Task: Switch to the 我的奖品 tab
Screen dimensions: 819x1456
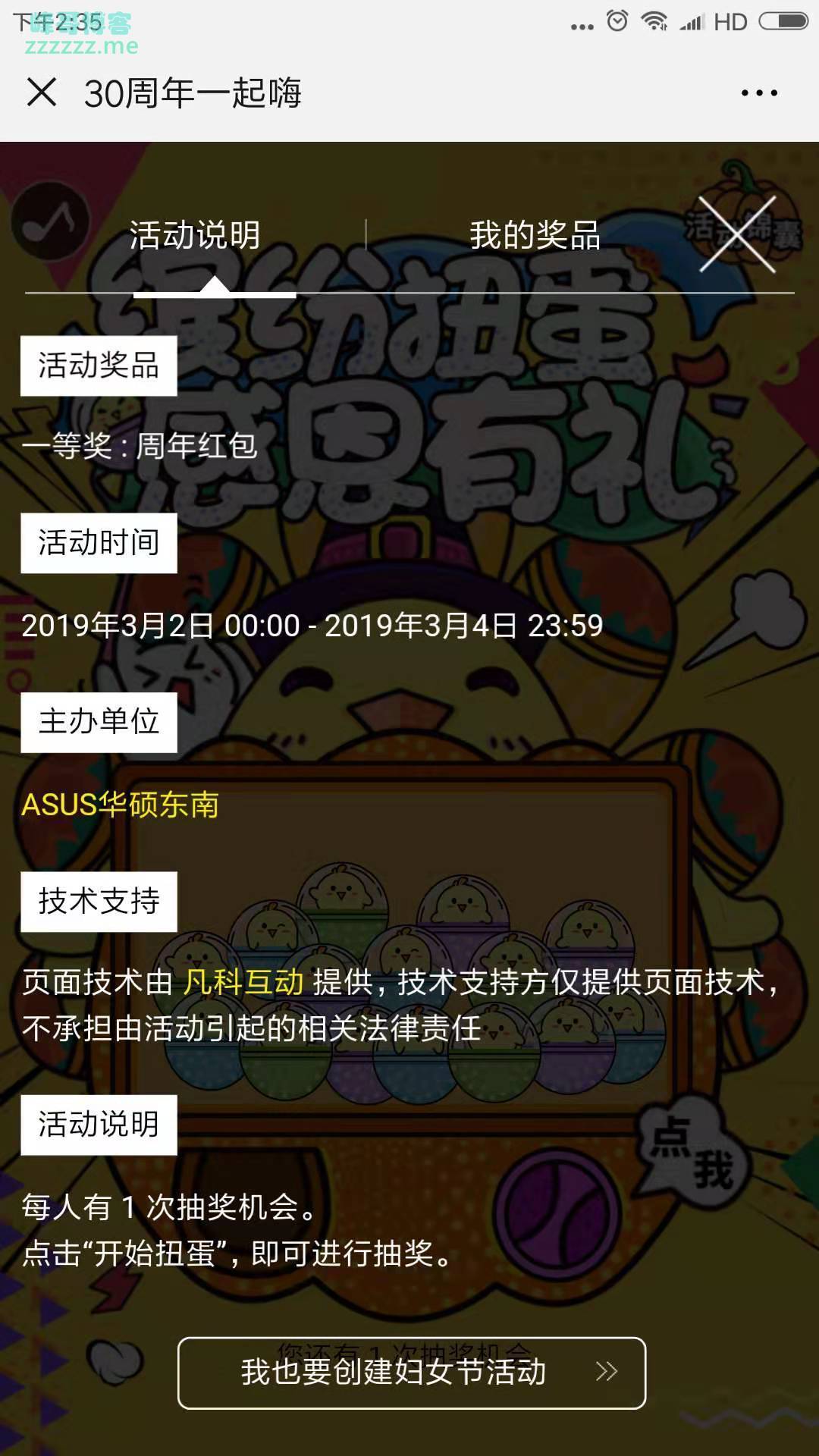Action: tap(535, 235)
